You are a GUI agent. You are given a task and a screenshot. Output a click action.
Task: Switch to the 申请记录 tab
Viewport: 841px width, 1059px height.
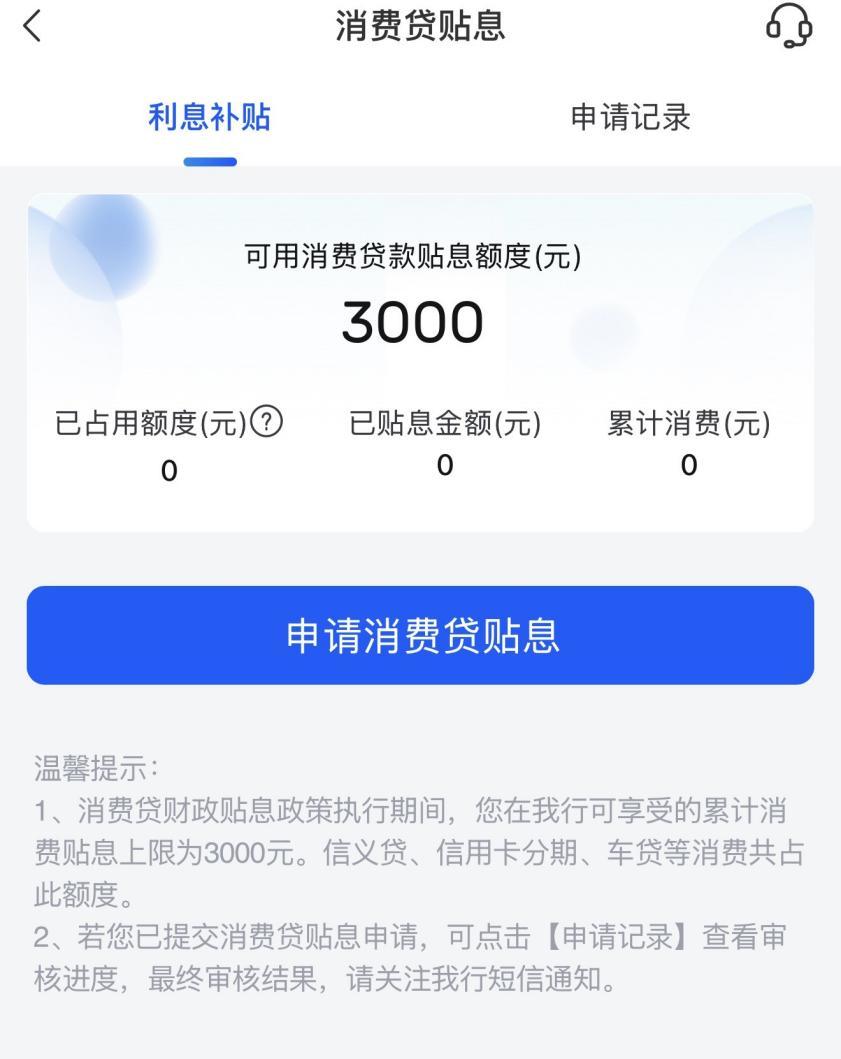pyautogui.click(x=630, y=118)
